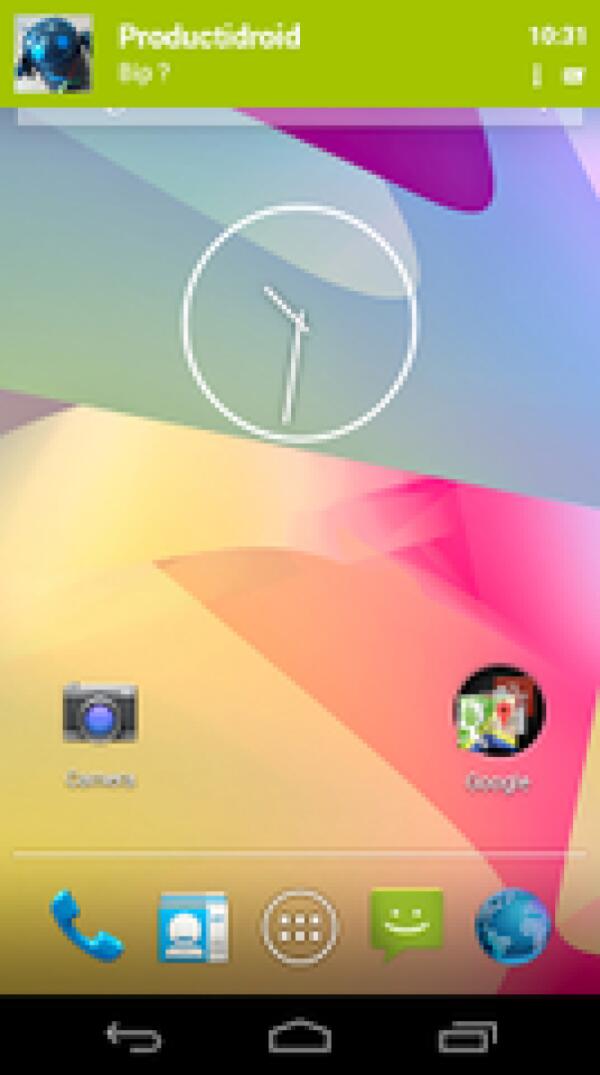Open the Productidroid notification banner
This screenshot has width=600, height=1075.
300,54
